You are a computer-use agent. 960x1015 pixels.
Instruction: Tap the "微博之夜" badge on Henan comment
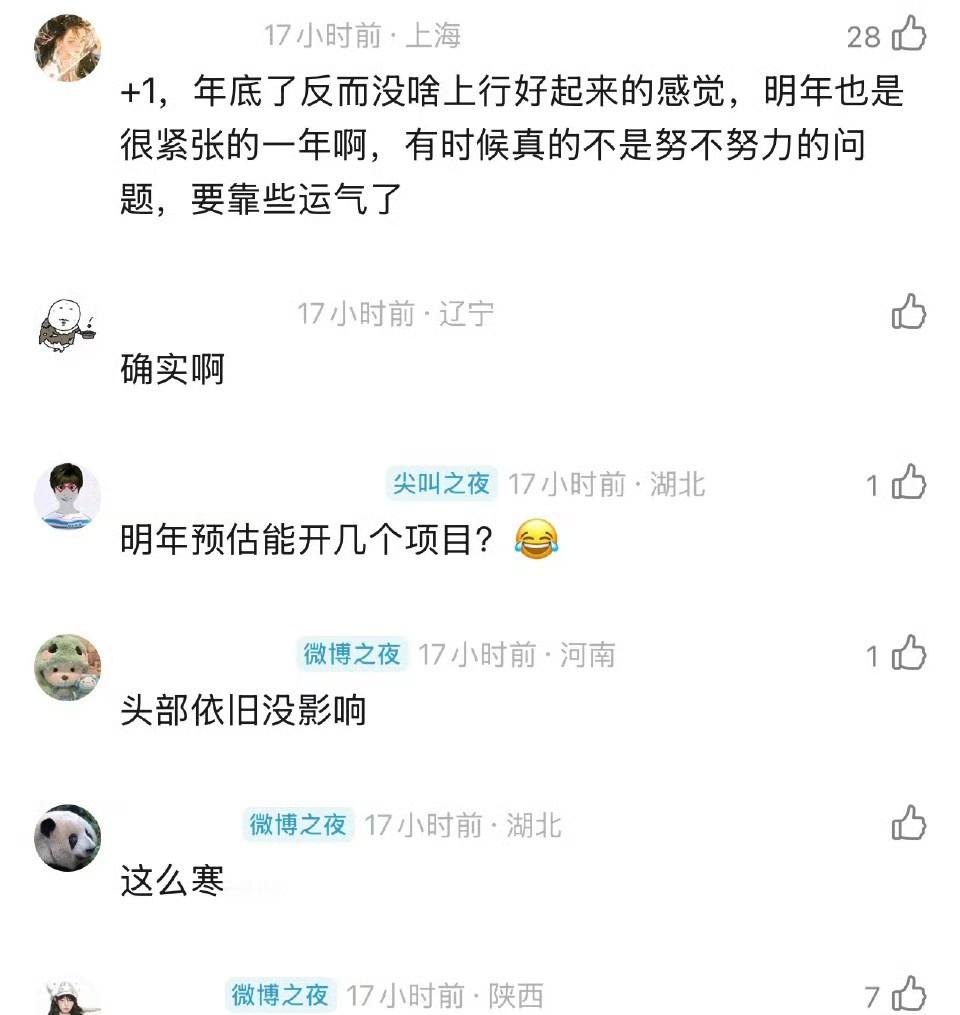(352, 654)
